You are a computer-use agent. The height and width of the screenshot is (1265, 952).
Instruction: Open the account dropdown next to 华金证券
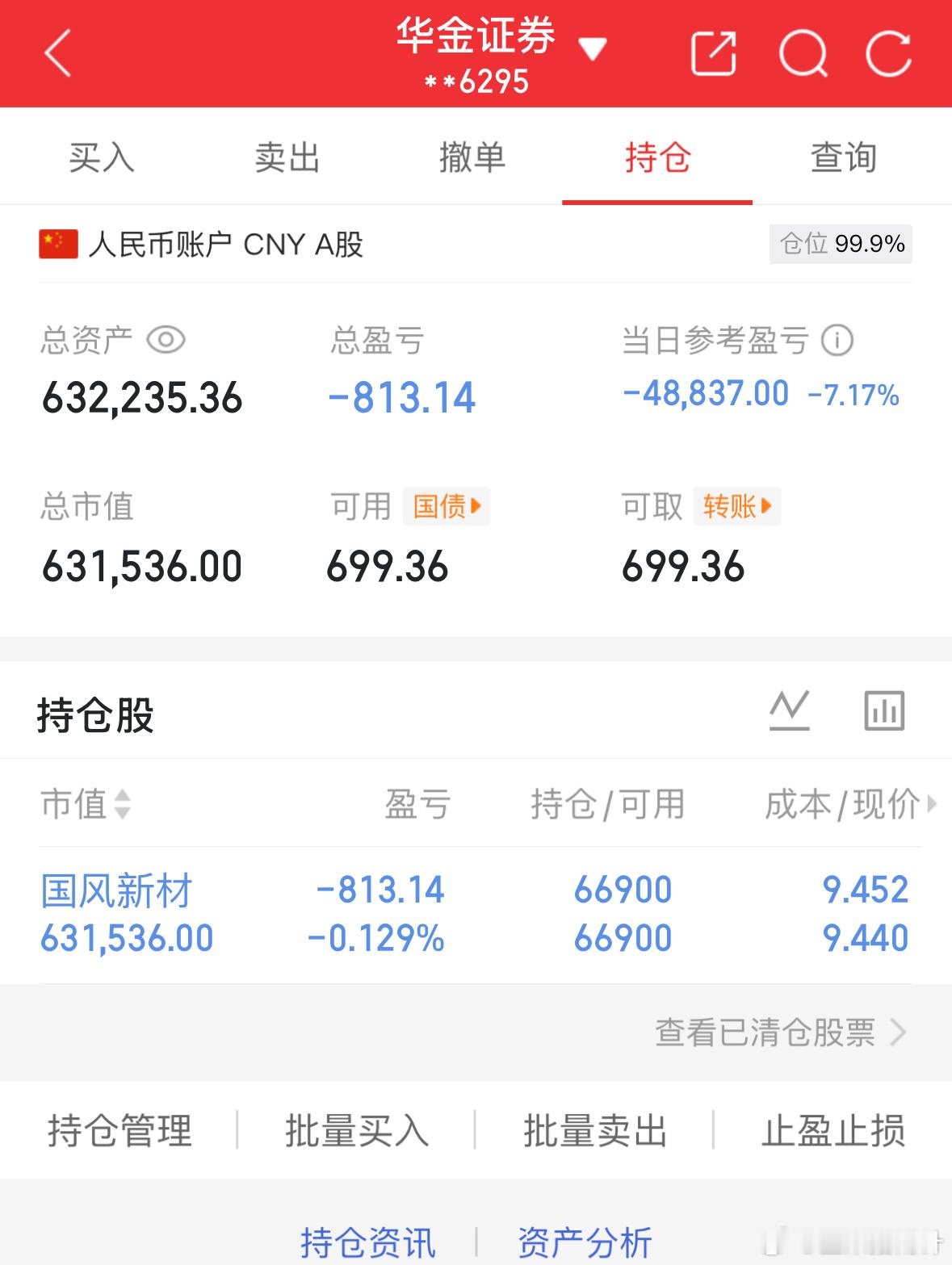pyautogui.click(x=593, y=48)
